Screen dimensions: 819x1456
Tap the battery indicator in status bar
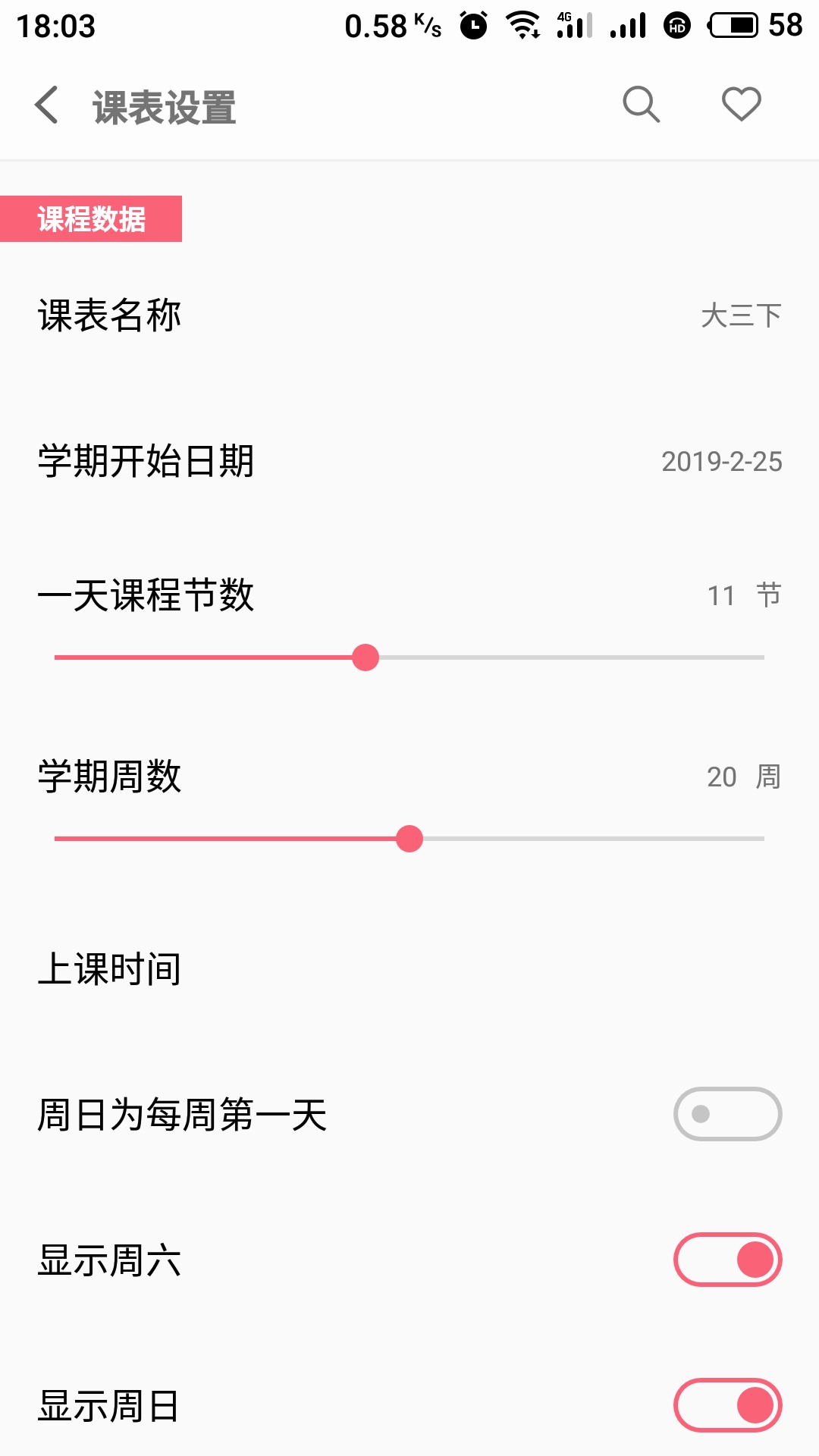tap(732, 25)
